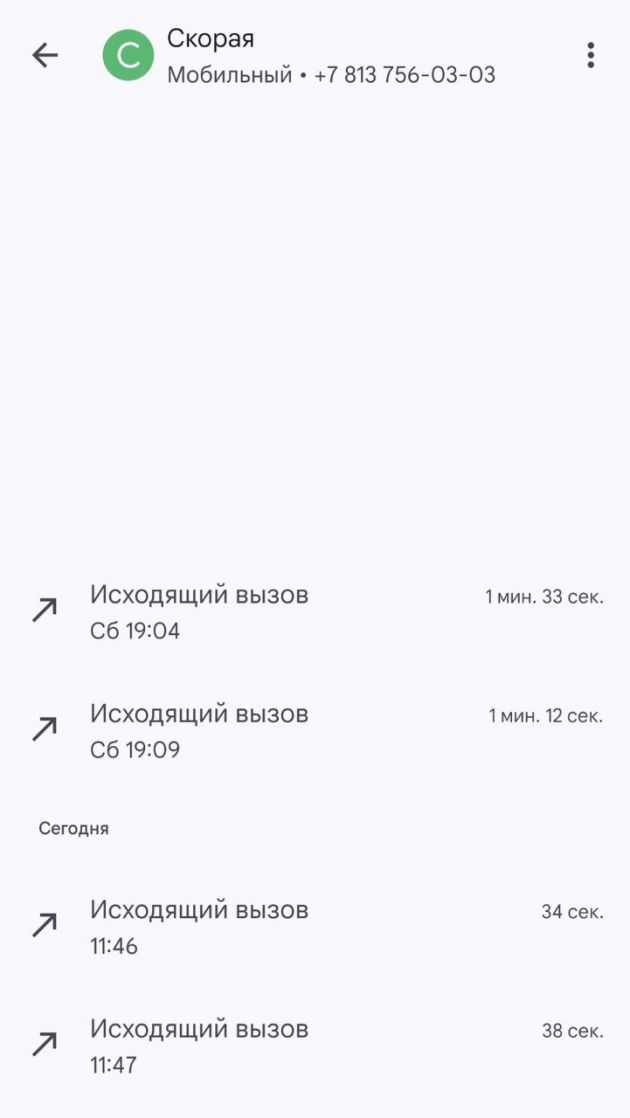Screen dimensions: 630x1118
Task: Select the outgoing call from Сб 19:09
Action: [315, 730]
